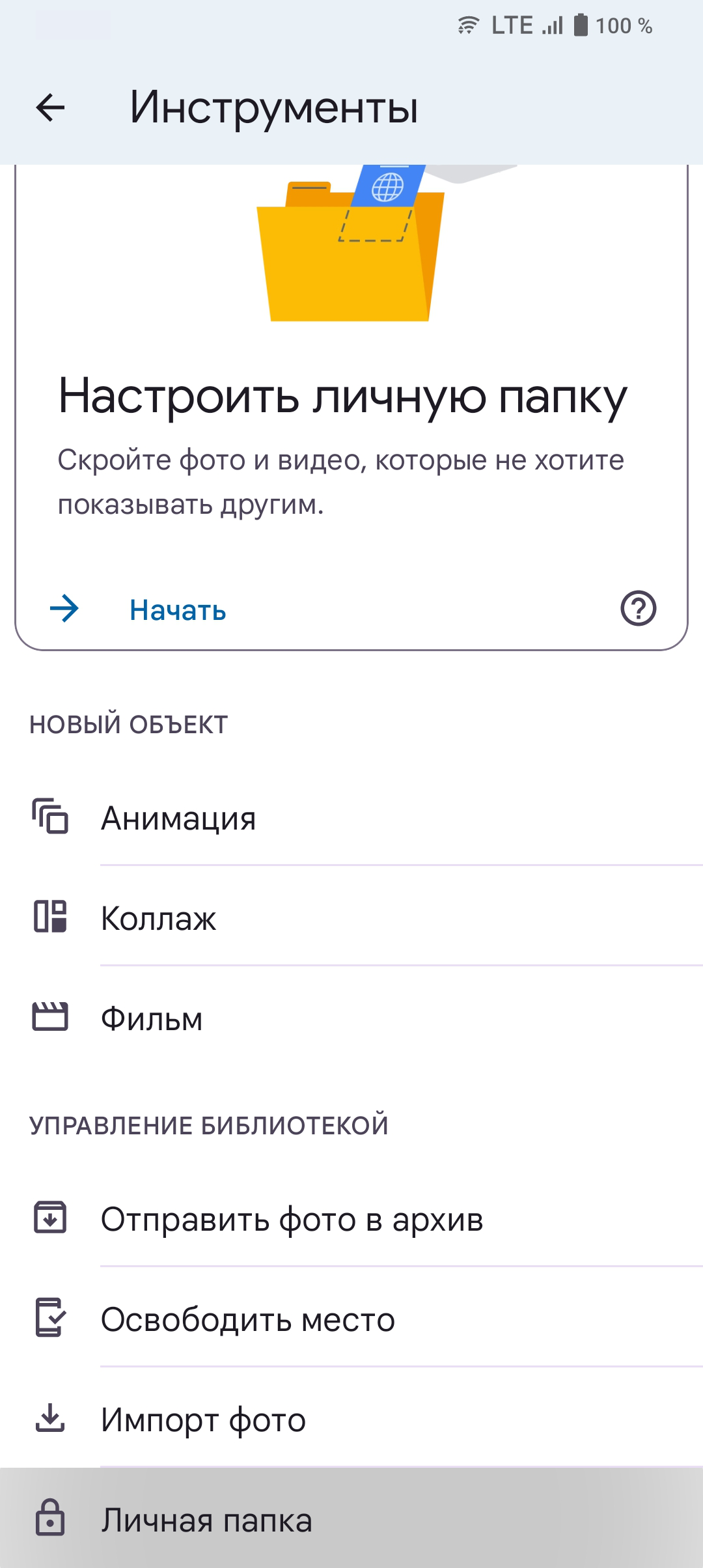Image resolution: width=703 pixels, height=1568 pixels.
Task: Open Отправить фото в архив
Action: pos(292,1220)
